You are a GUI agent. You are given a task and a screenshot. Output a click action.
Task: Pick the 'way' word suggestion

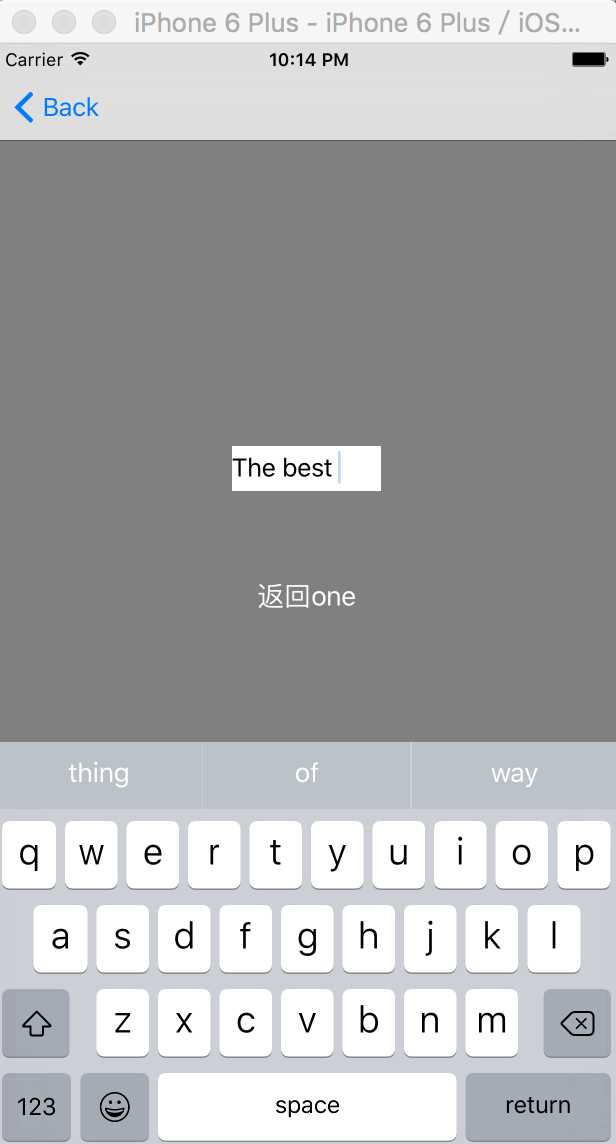(514, 774)
